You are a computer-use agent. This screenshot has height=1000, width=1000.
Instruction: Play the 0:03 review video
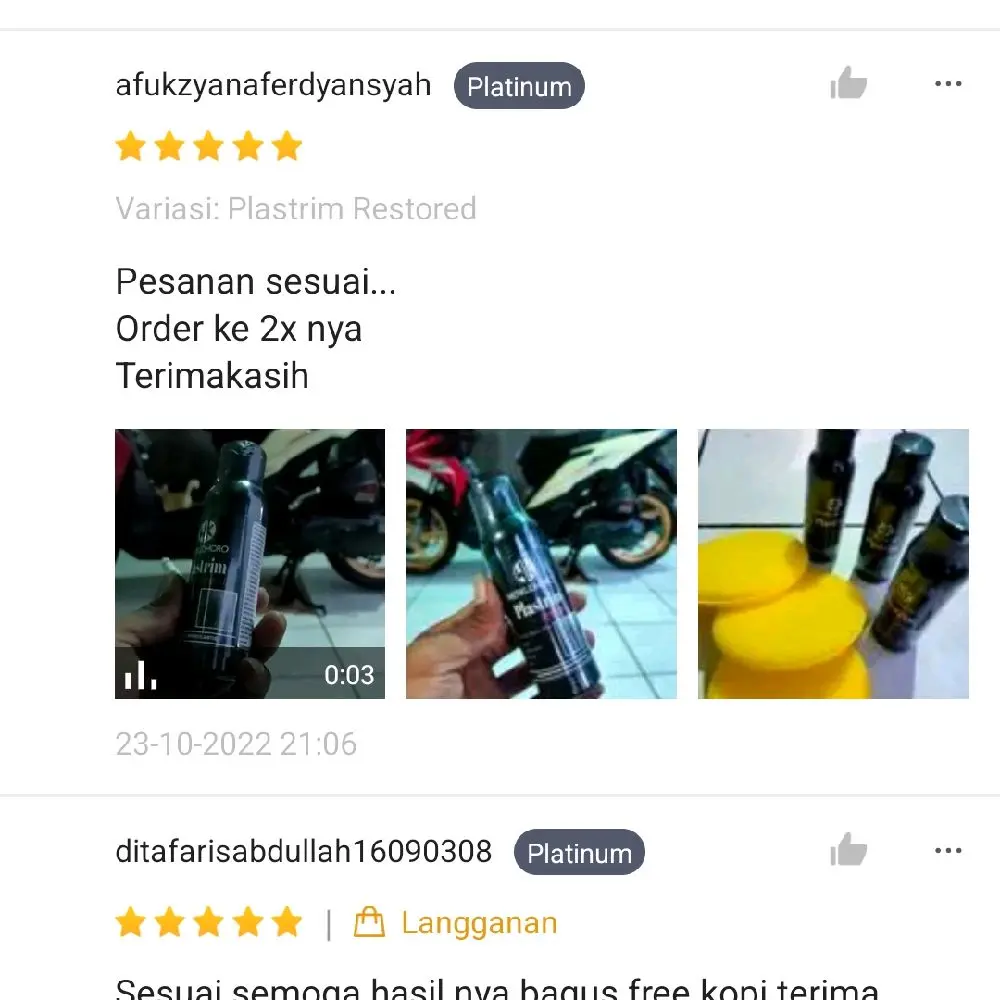250,563
